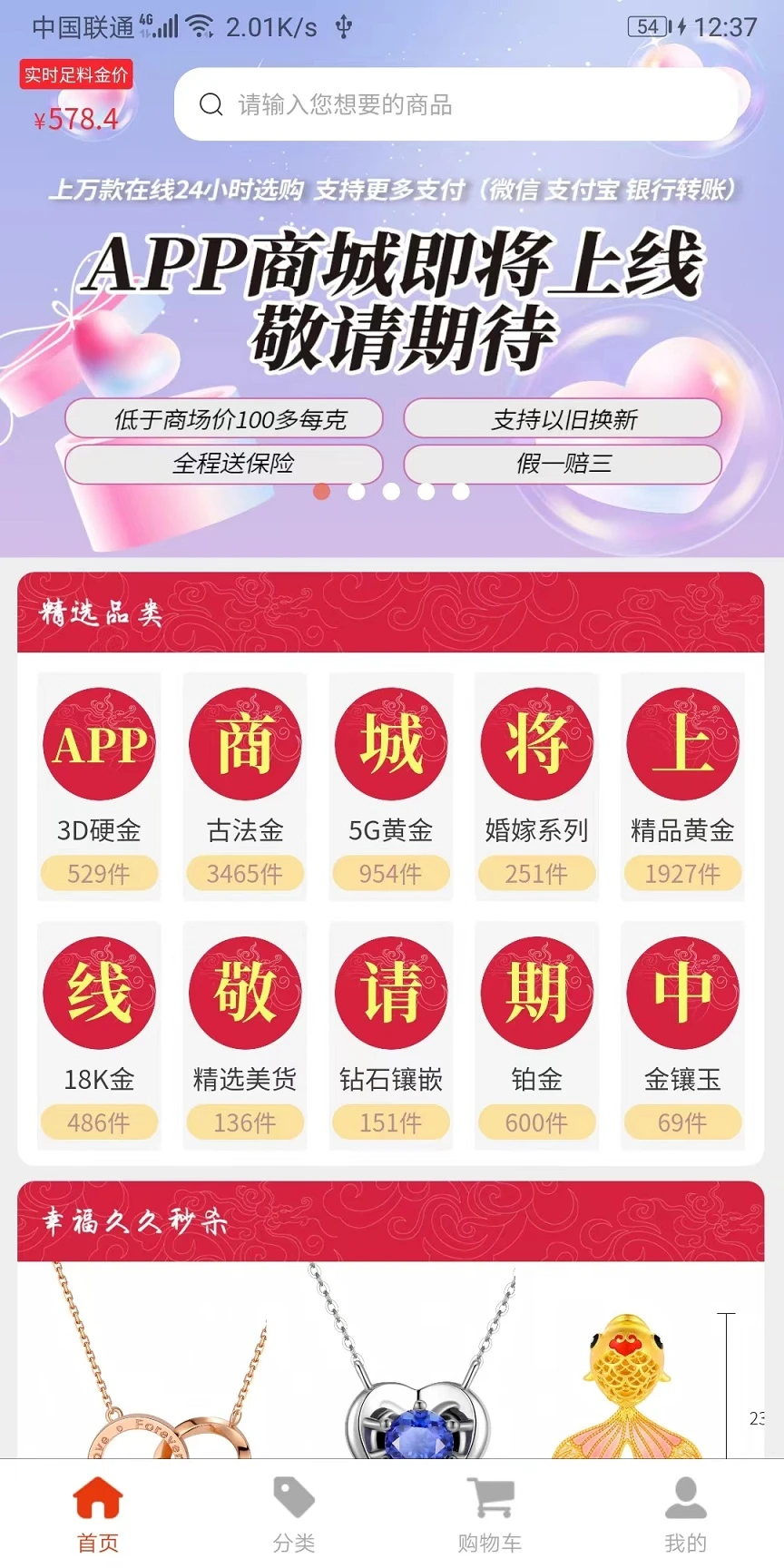Viewport: 784px width, 1568px height.
Task: Tap the 假一赔三 banner button
Action: (x=563, y=464)
